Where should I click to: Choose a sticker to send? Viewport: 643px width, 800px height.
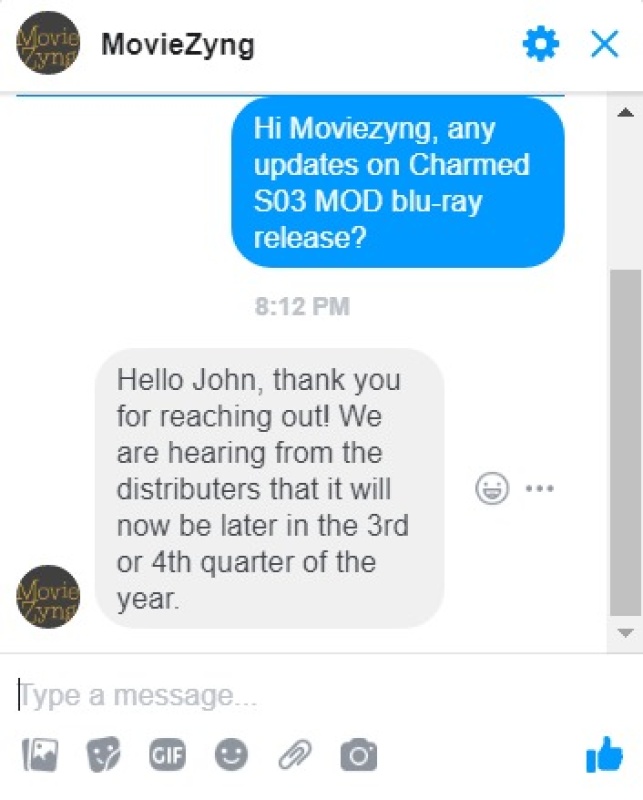click(x=103, y=756)
